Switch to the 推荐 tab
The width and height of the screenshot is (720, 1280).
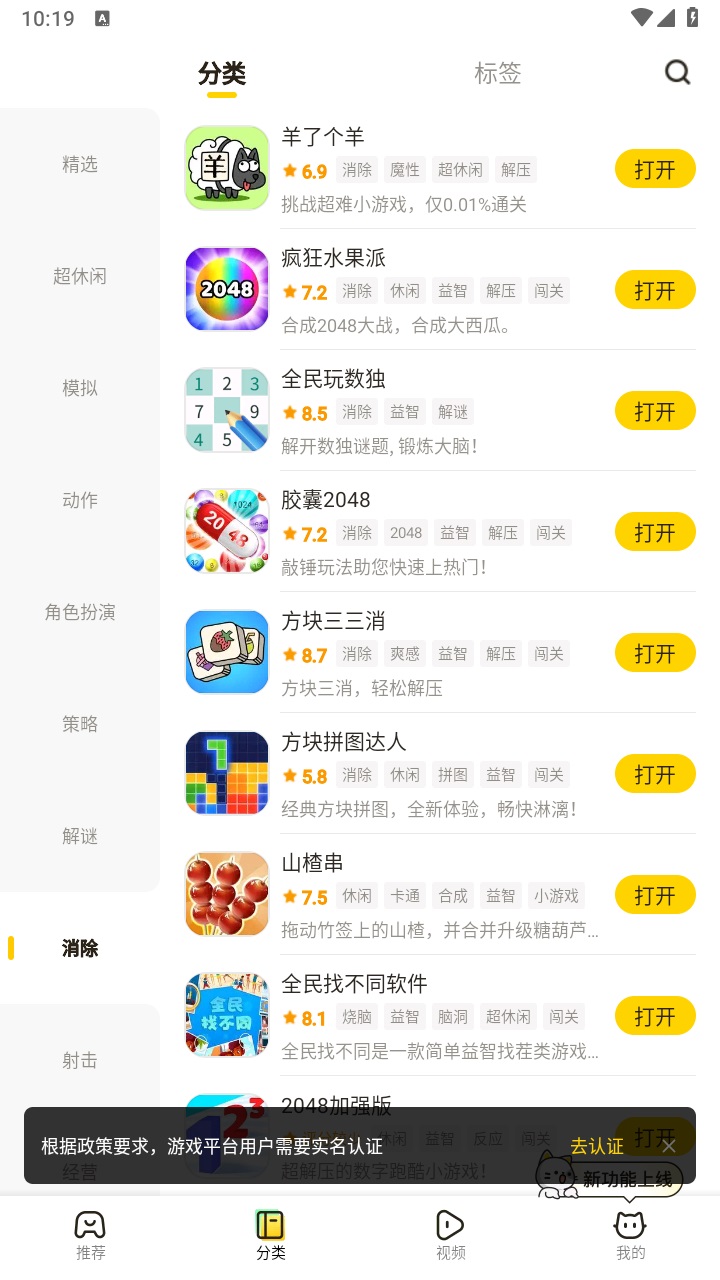tap(90, 1233)
